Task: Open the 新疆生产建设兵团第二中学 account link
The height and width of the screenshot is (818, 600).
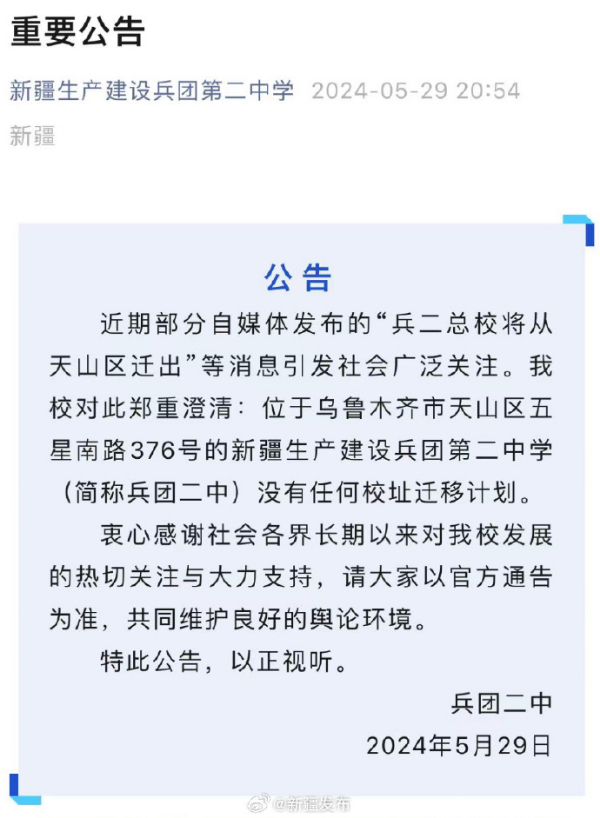Action: [152, 91]
